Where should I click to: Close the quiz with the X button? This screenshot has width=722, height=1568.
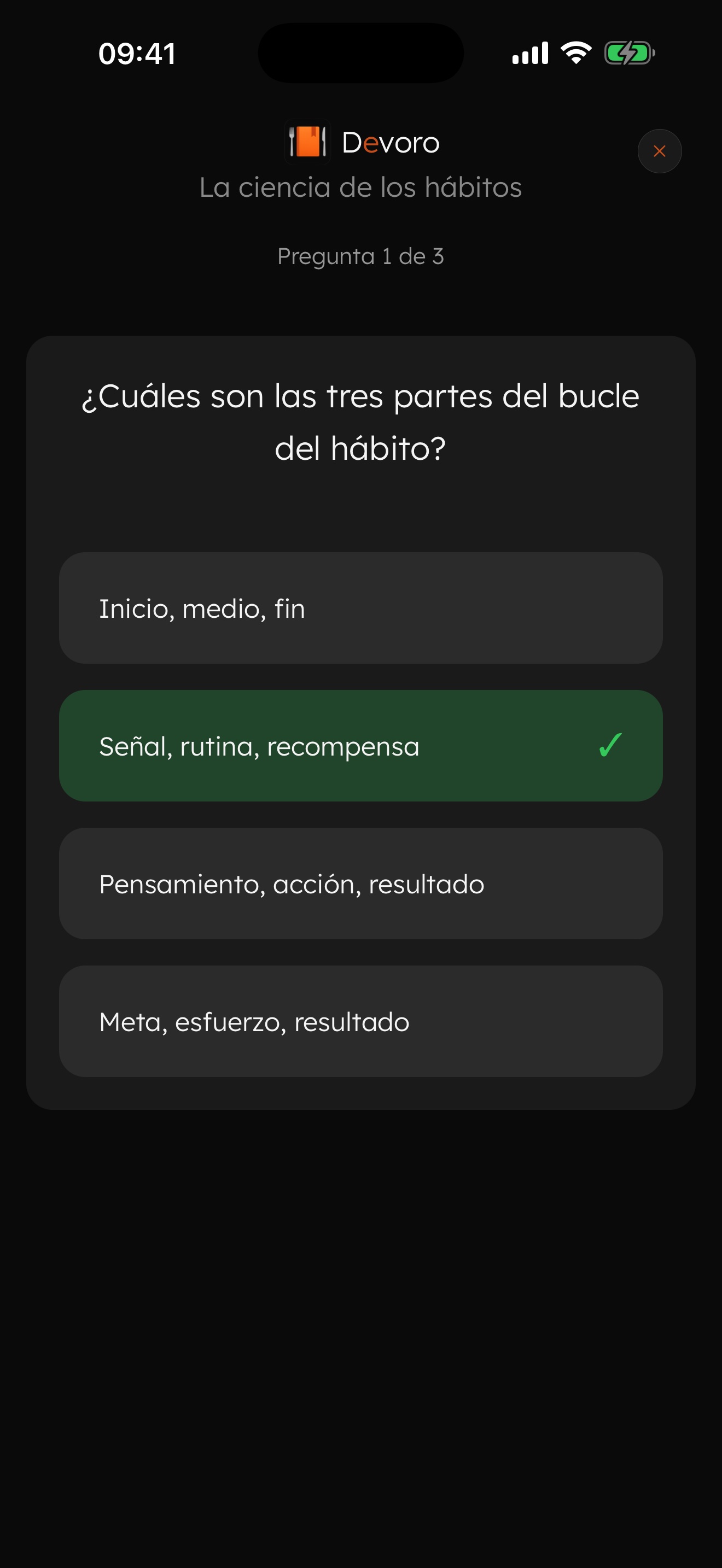(659, 151)
